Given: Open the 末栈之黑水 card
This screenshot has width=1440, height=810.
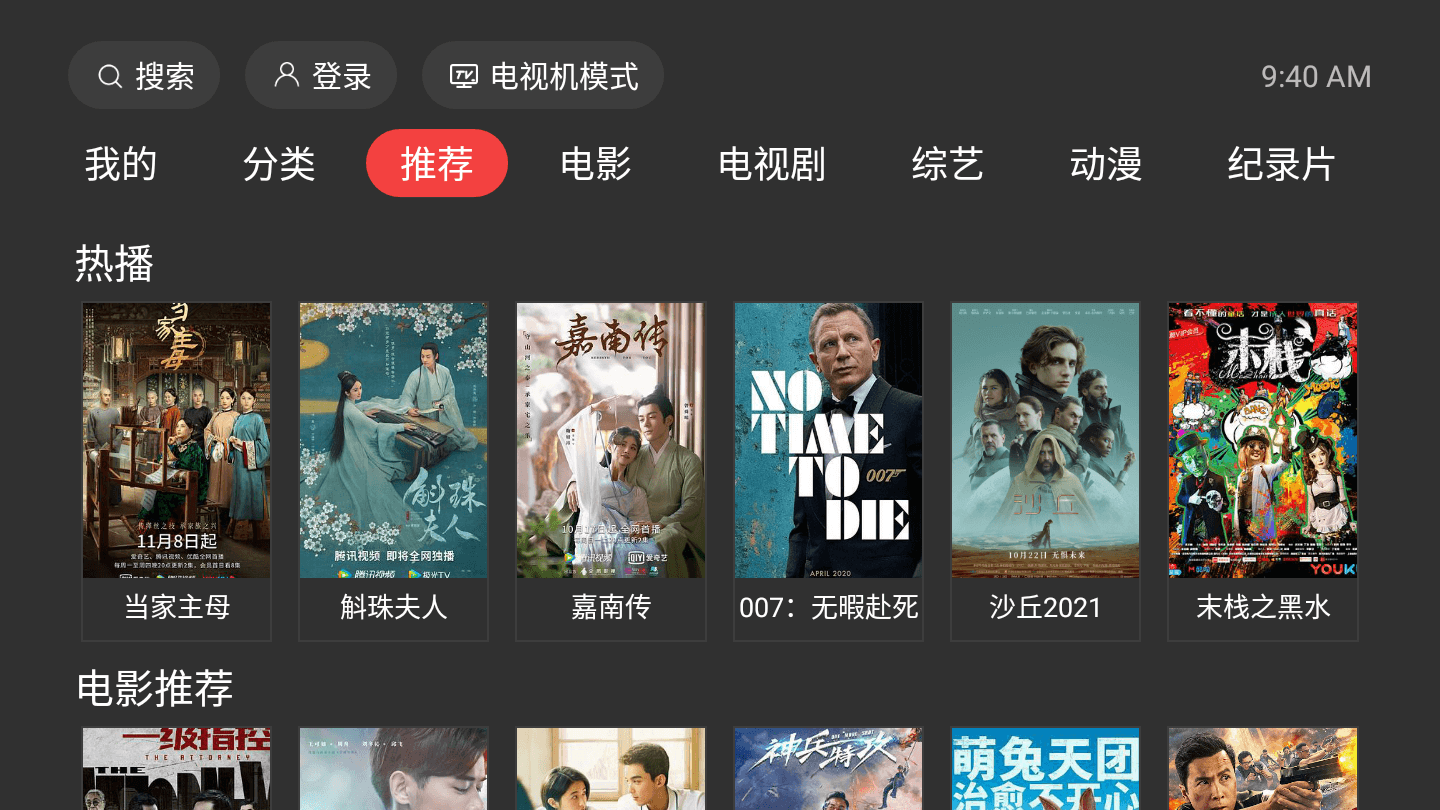Looking at the screenshot, I should point(1263,470).
